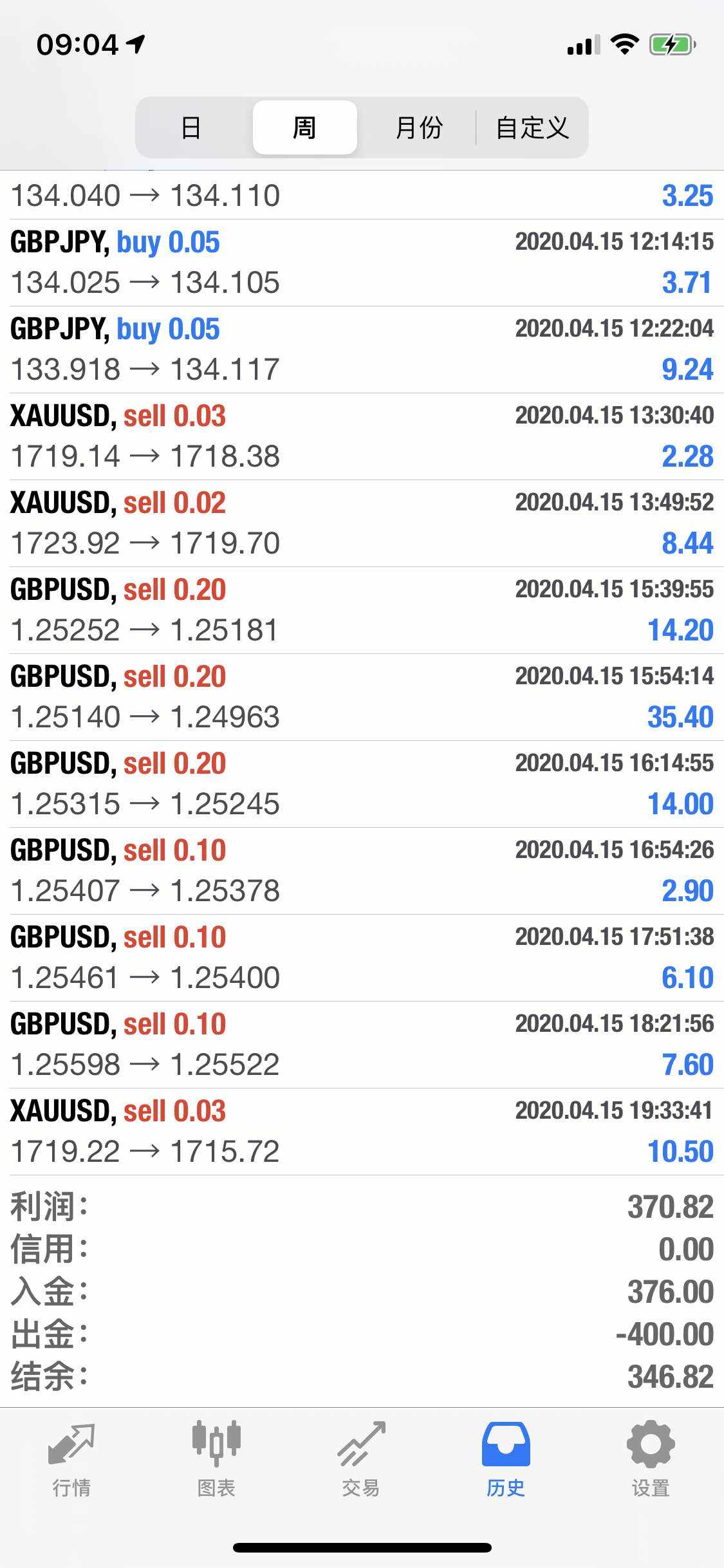Open the 行情 quotes tab
This screenshot has width=724, height=1568.
(71, 1460)
